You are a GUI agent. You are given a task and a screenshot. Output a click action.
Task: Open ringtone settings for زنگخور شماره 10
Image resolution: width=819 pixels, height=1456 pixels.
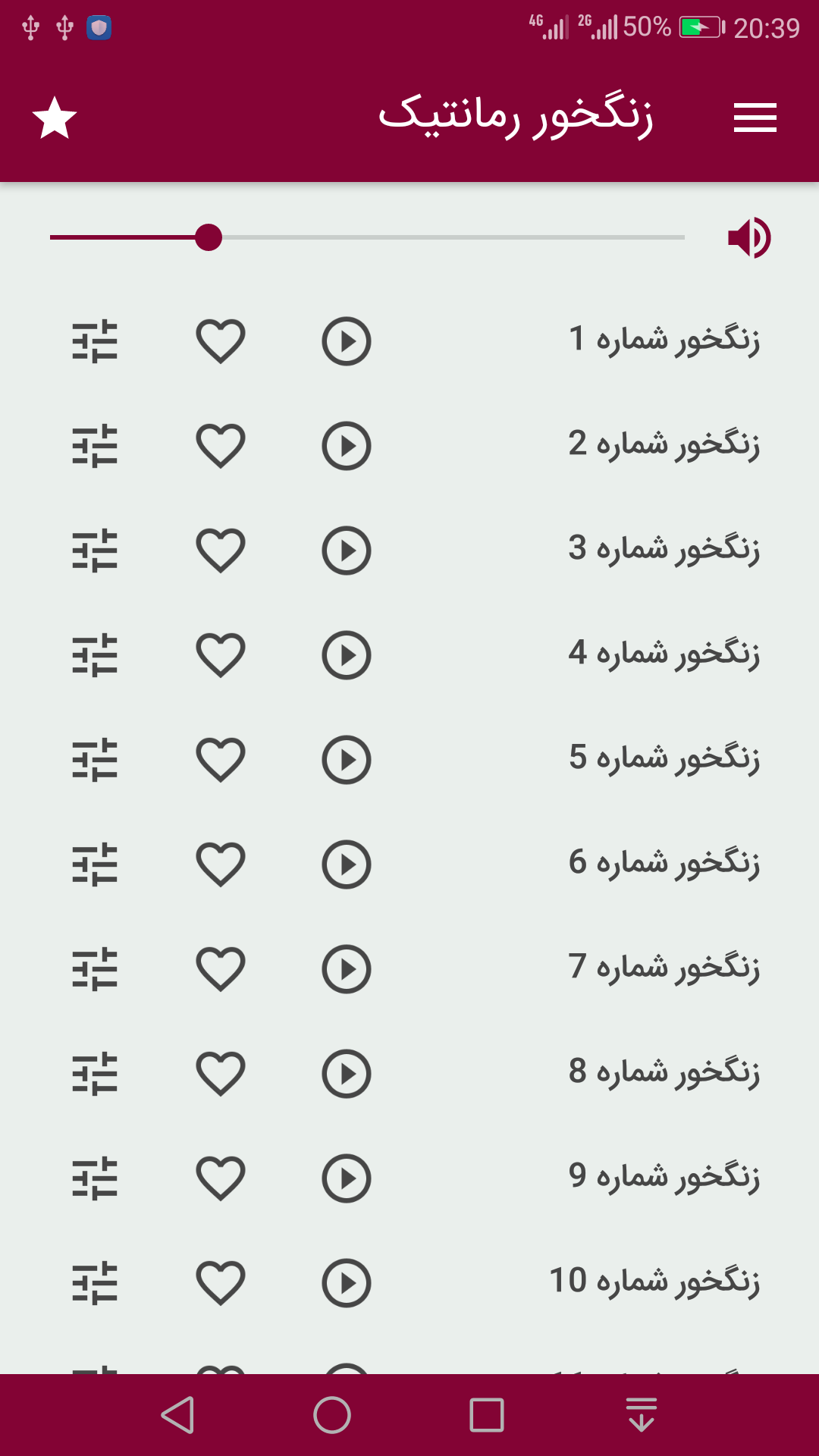click(95, 1282)
